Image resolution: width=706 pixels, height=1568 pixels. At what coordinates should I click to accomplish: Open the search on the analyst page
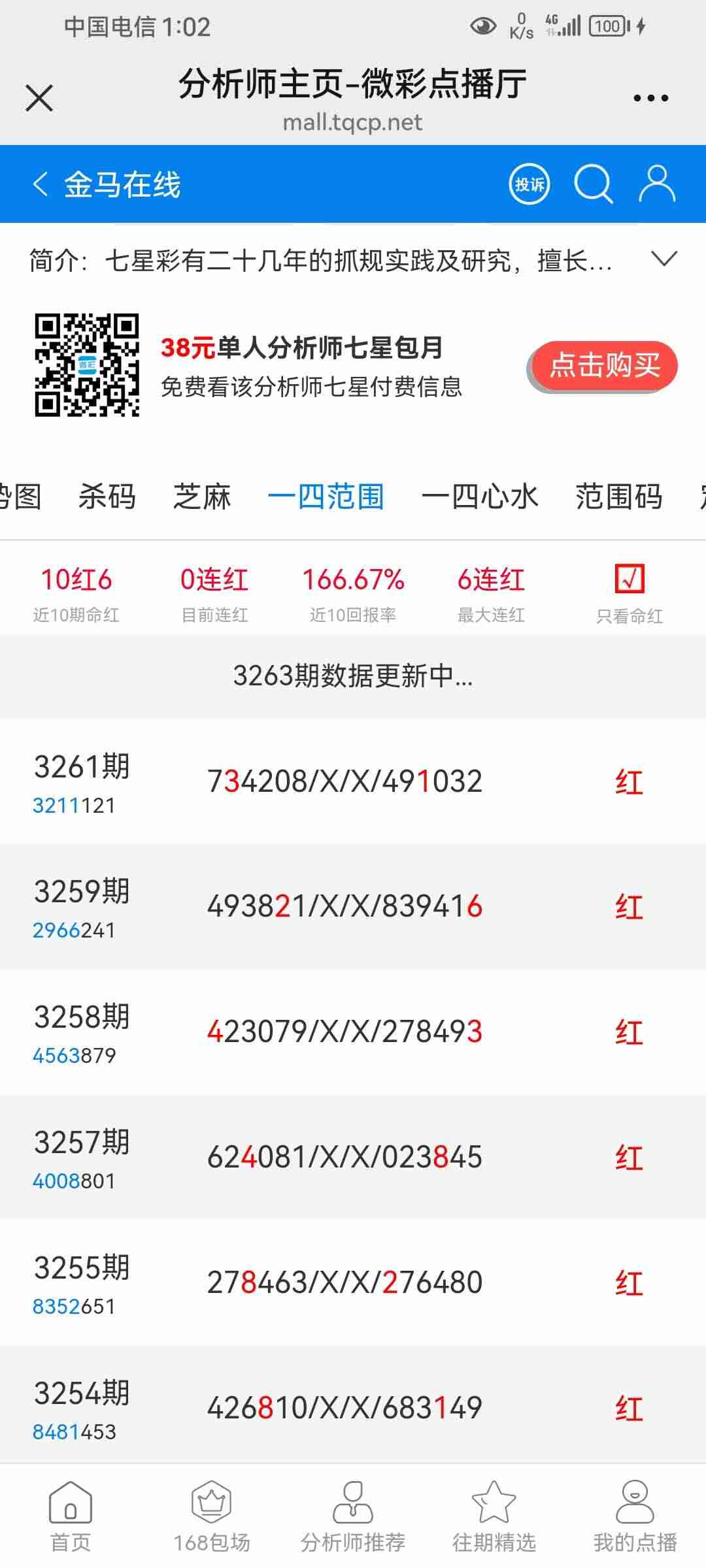click(594, 184)
